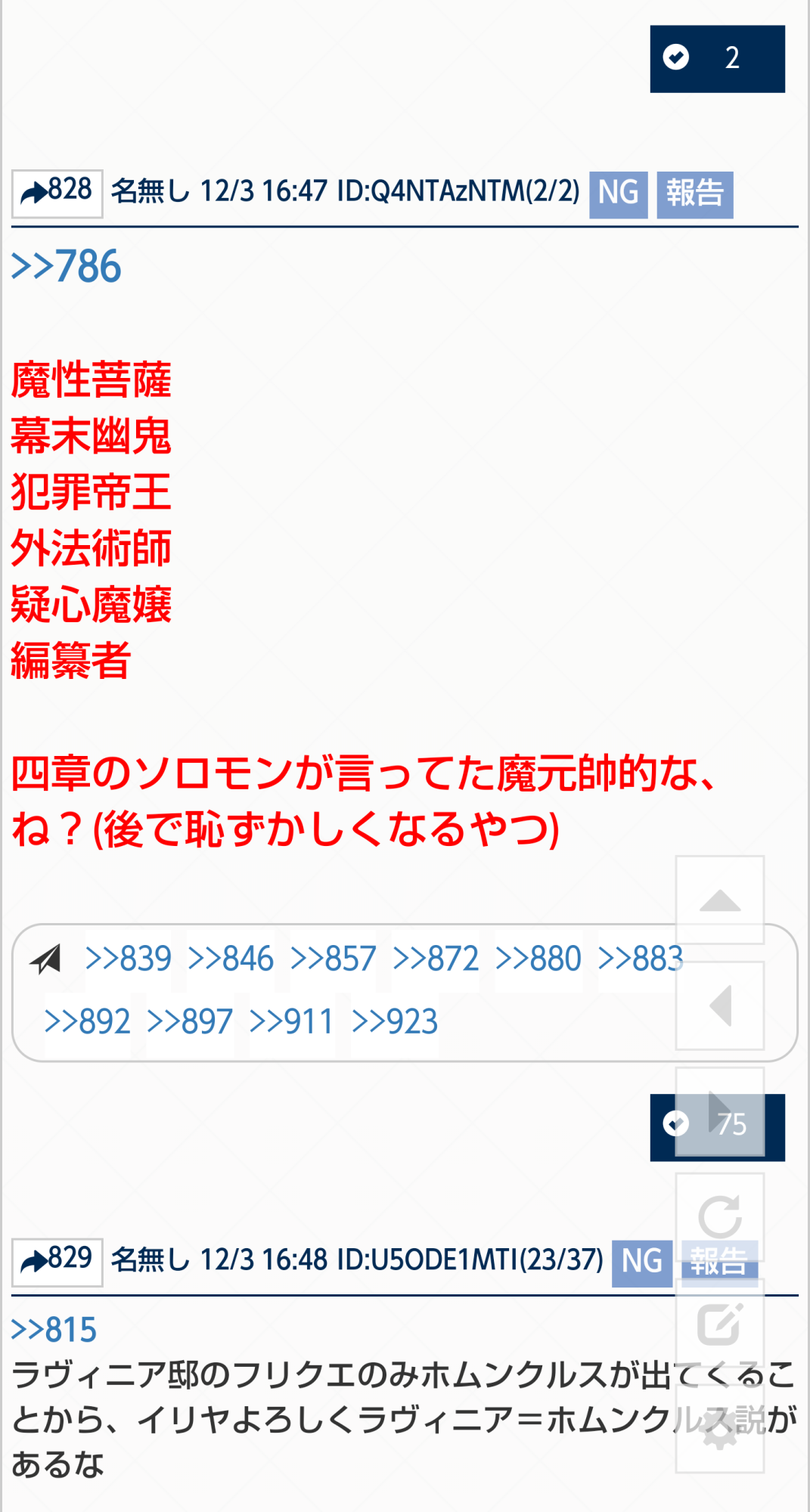Image resolution: width=810 pixels, height=1512 pixels.
Task: Open reply link >>897
Action: (x=190, y=1021)
